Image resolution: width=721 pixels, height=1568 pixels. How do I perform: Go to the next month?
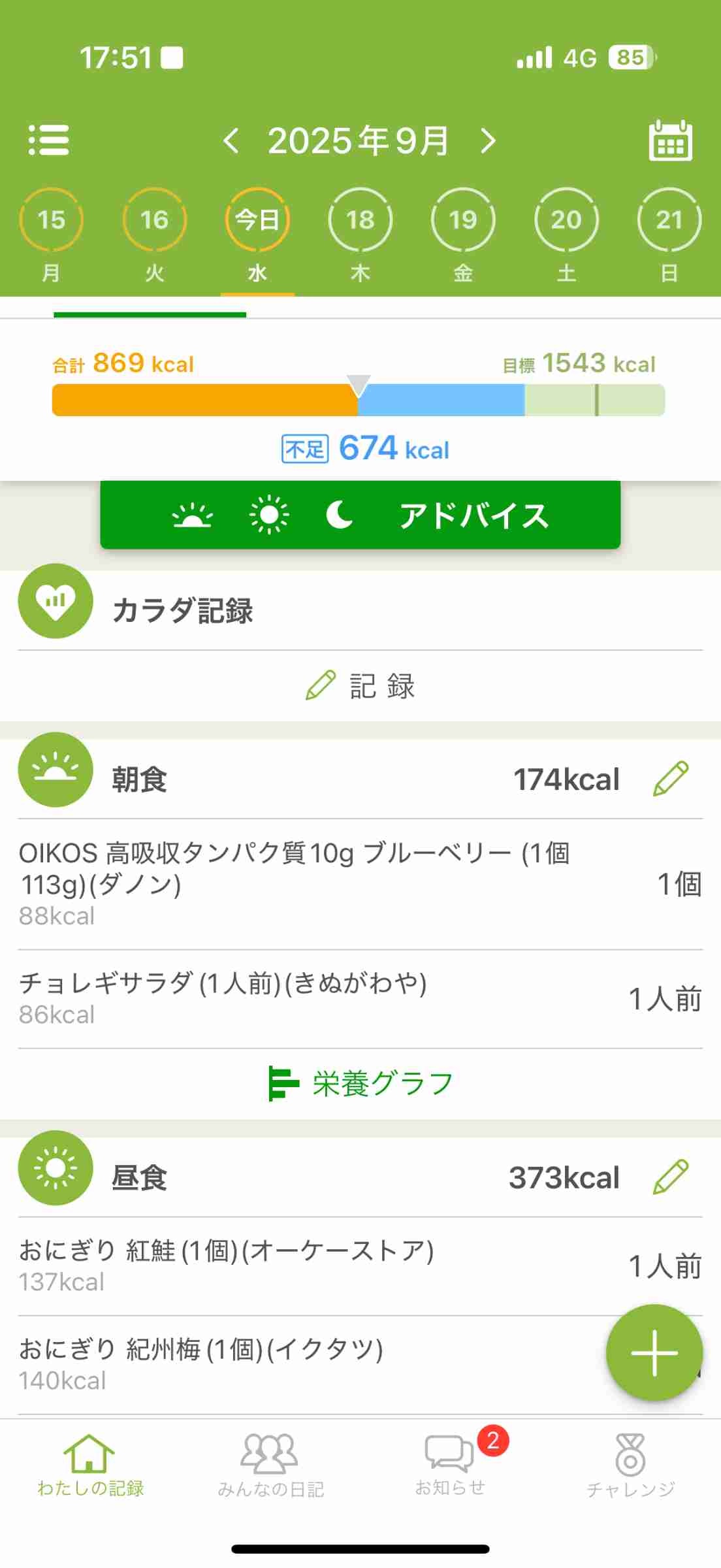[488, 140]
